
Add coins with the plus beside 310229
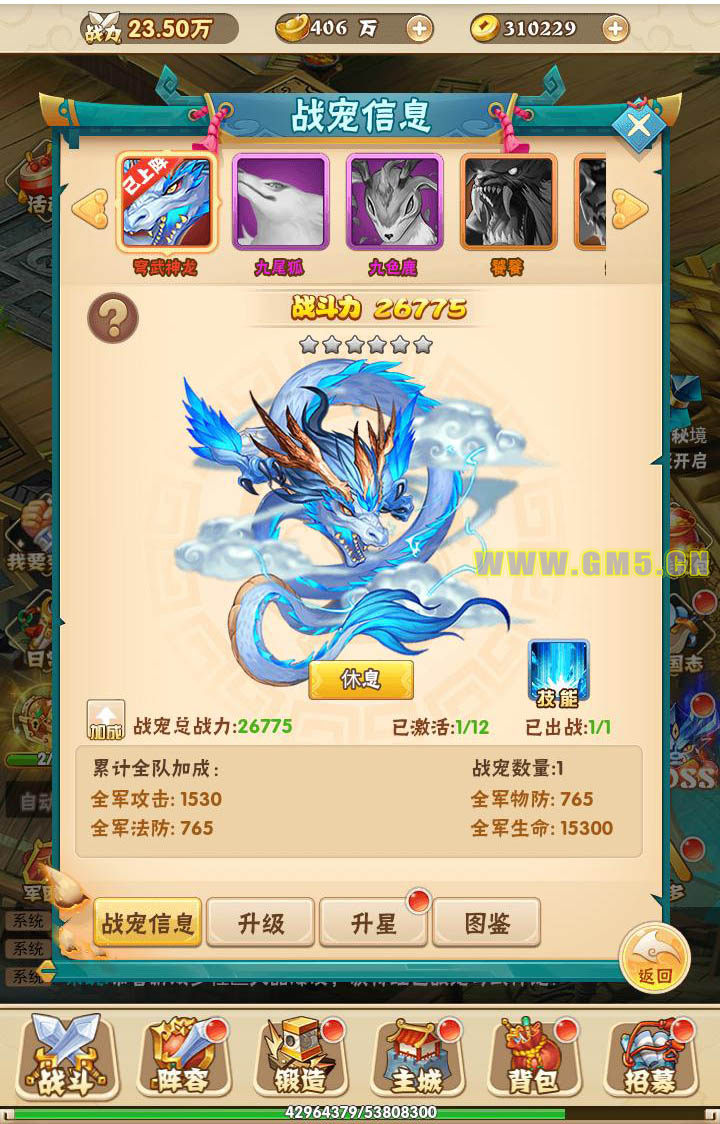tap(615, 29)
